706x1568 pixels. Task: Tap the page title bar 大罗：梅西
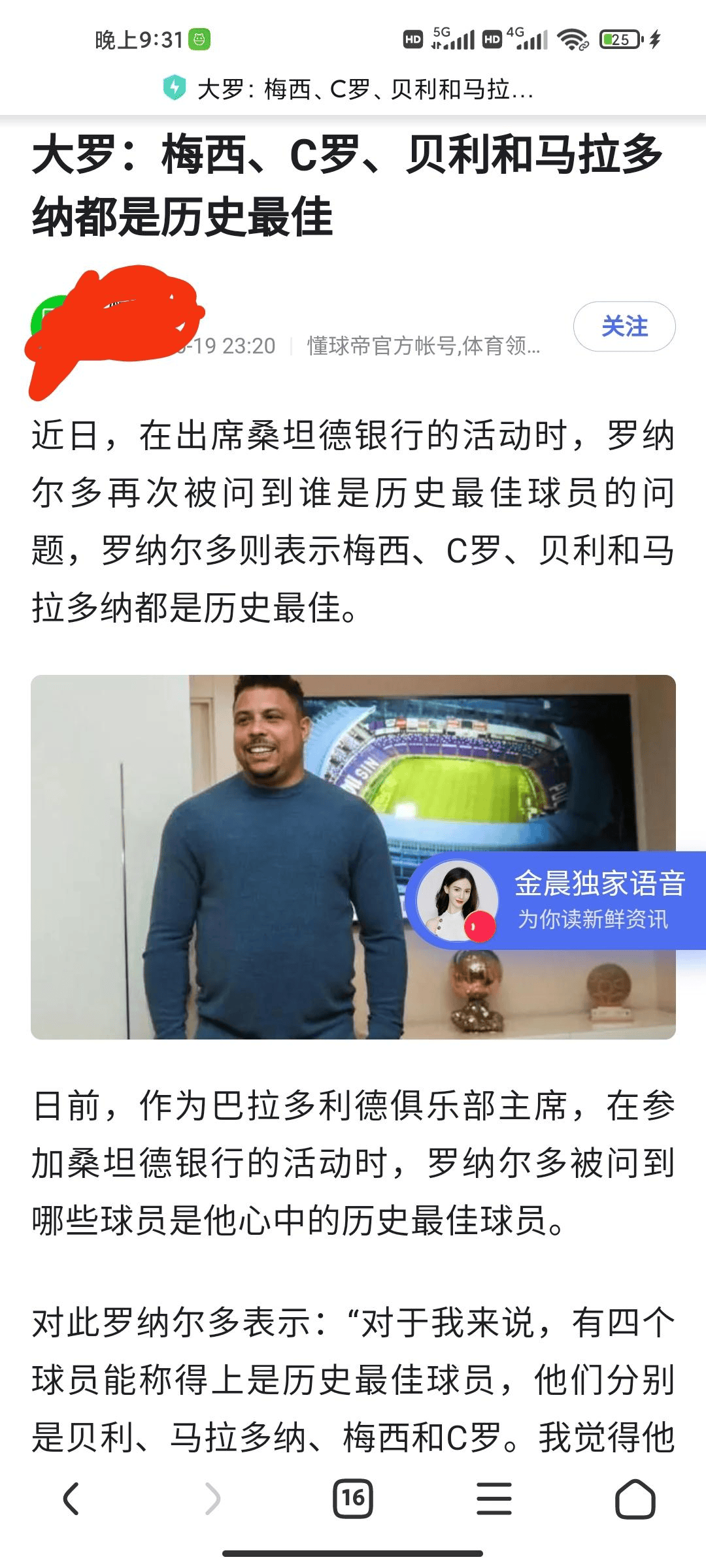point(365,89)
